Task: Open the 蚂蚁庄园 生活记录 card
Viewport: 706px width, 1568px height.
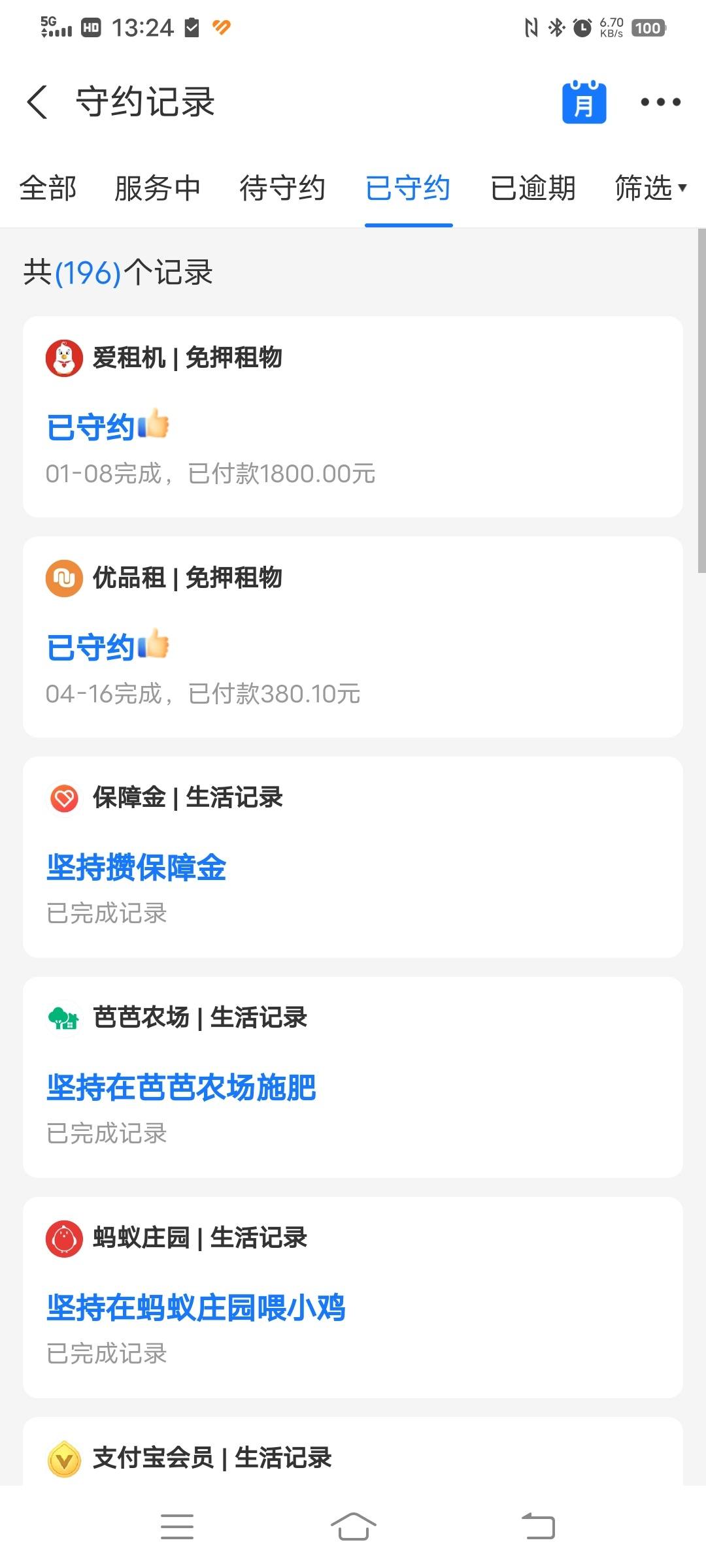Action: [x=353, y=1298]
